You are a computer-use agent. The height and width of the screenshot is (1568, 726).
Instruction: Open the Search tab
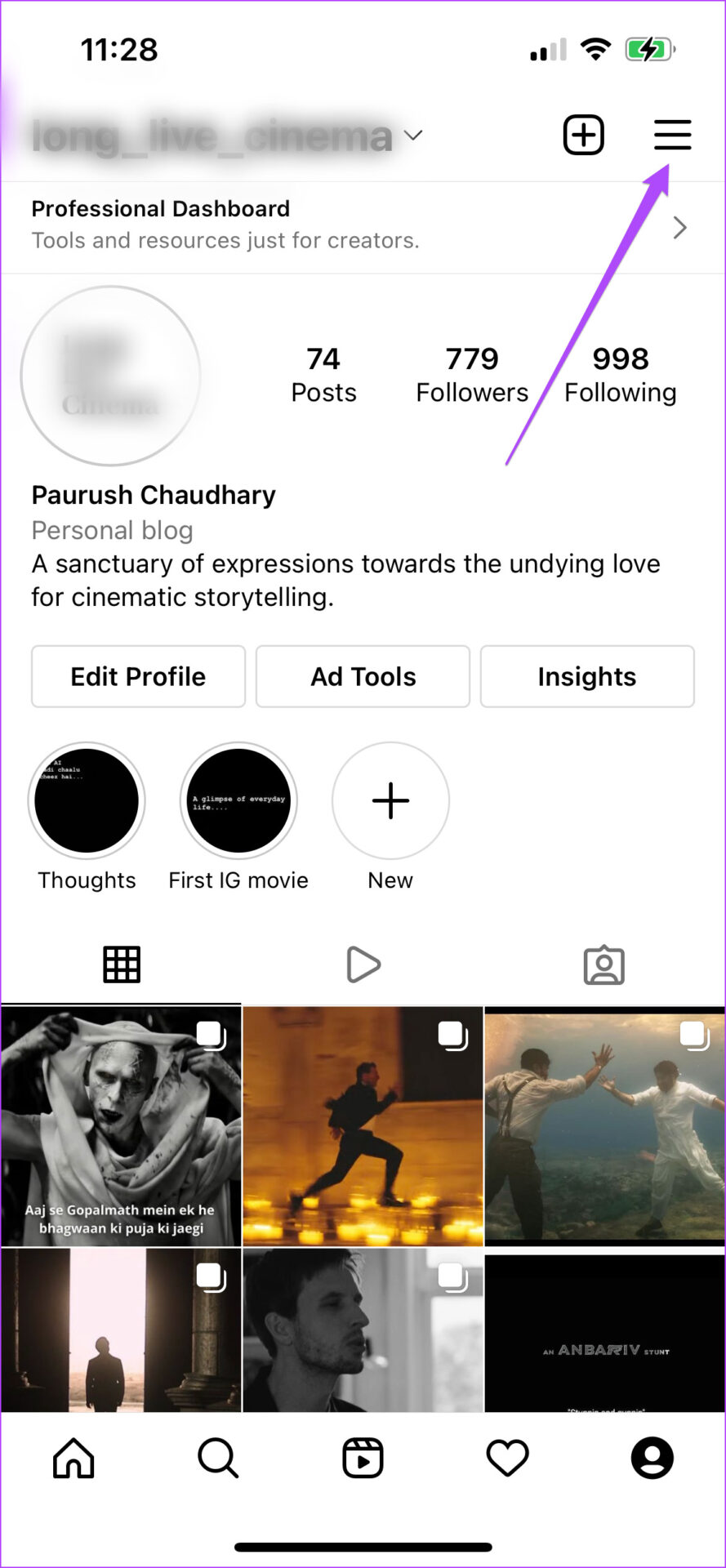click(x=218, y=1458)
